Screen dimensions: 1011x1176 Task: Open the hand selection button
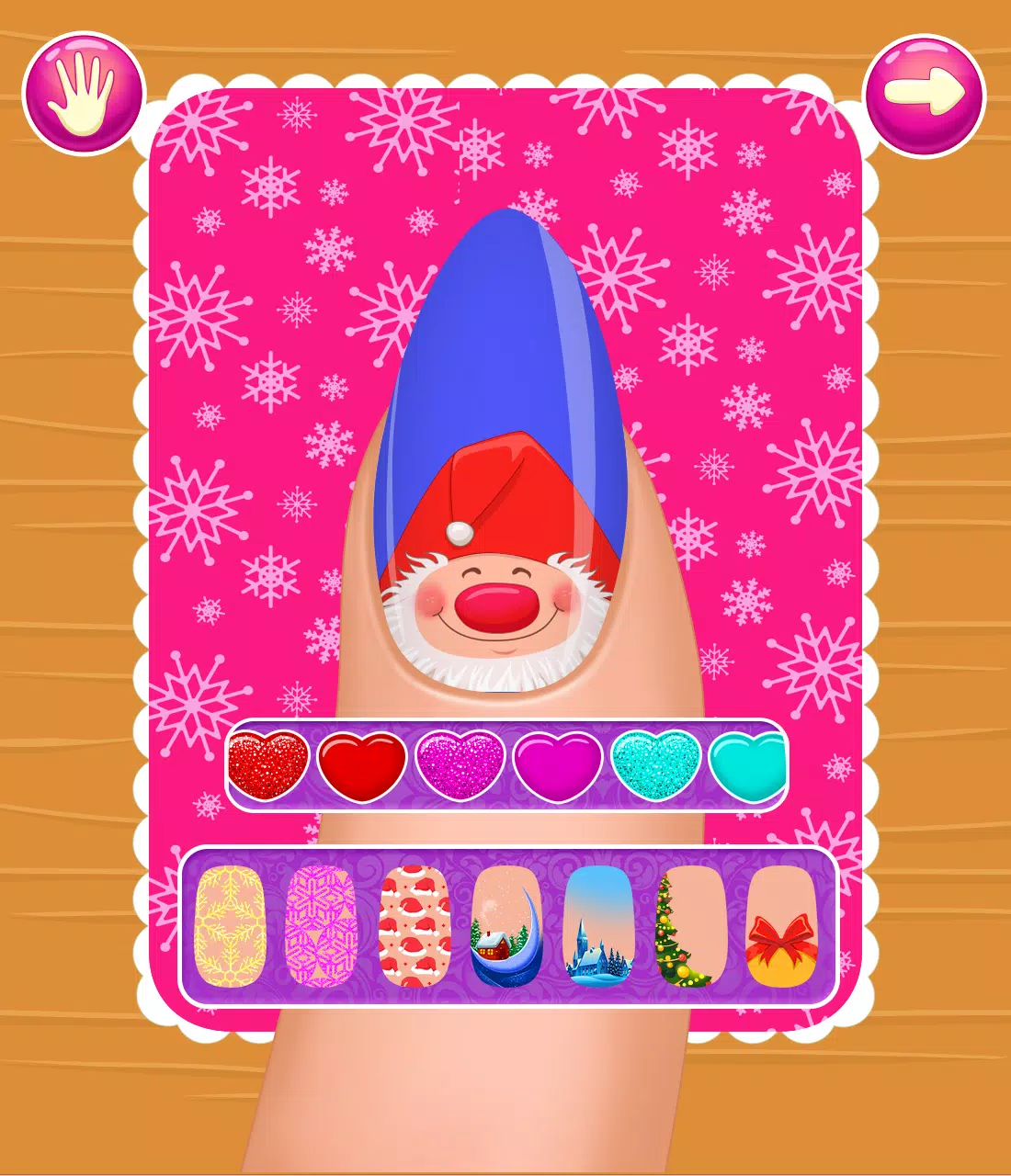[84, 93]
